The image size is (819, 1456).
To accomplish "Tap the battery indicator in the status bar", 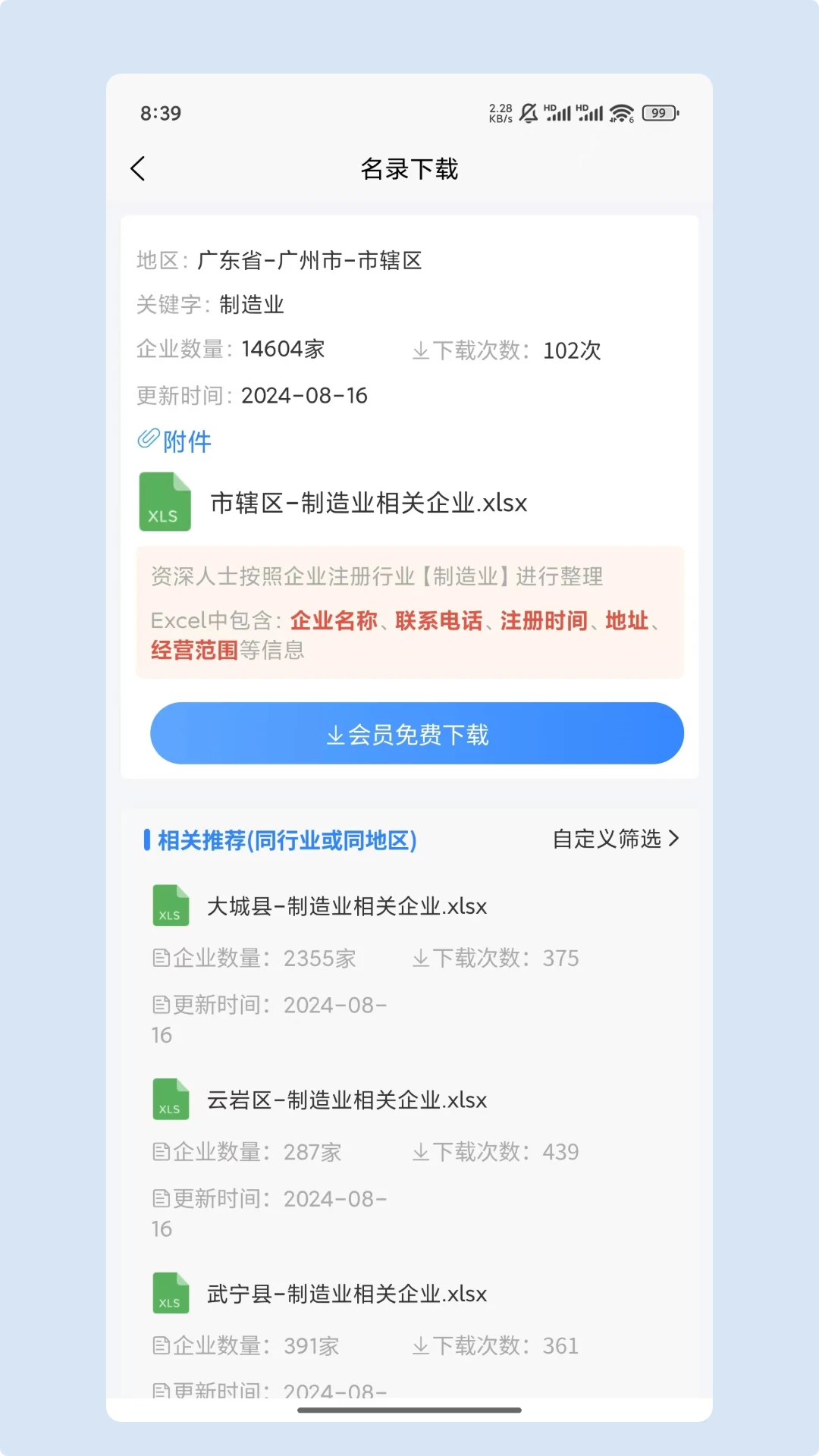I will click(x=657, y=112).
